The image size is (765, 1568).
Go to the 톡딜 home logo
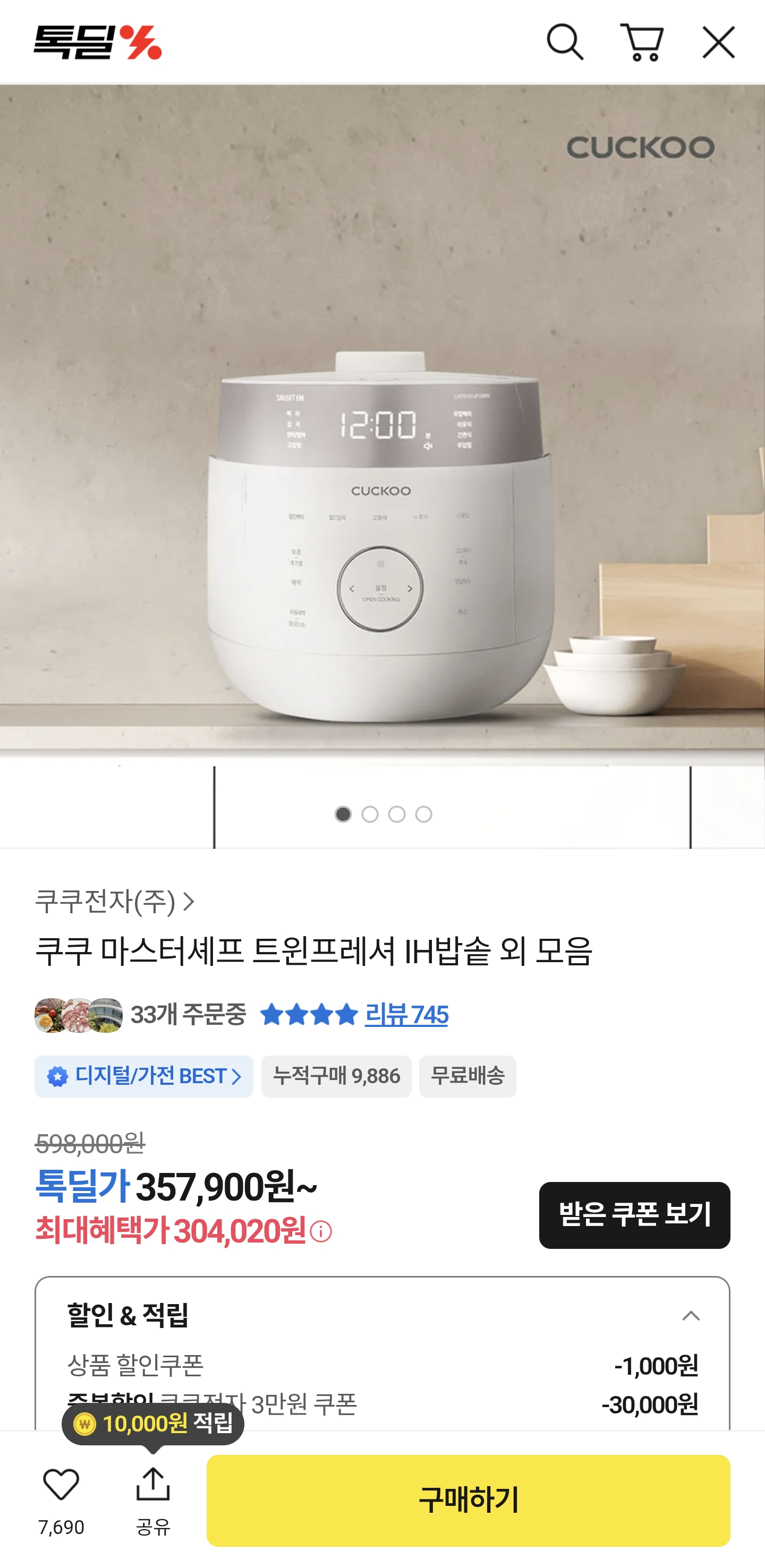coord(97,42)
